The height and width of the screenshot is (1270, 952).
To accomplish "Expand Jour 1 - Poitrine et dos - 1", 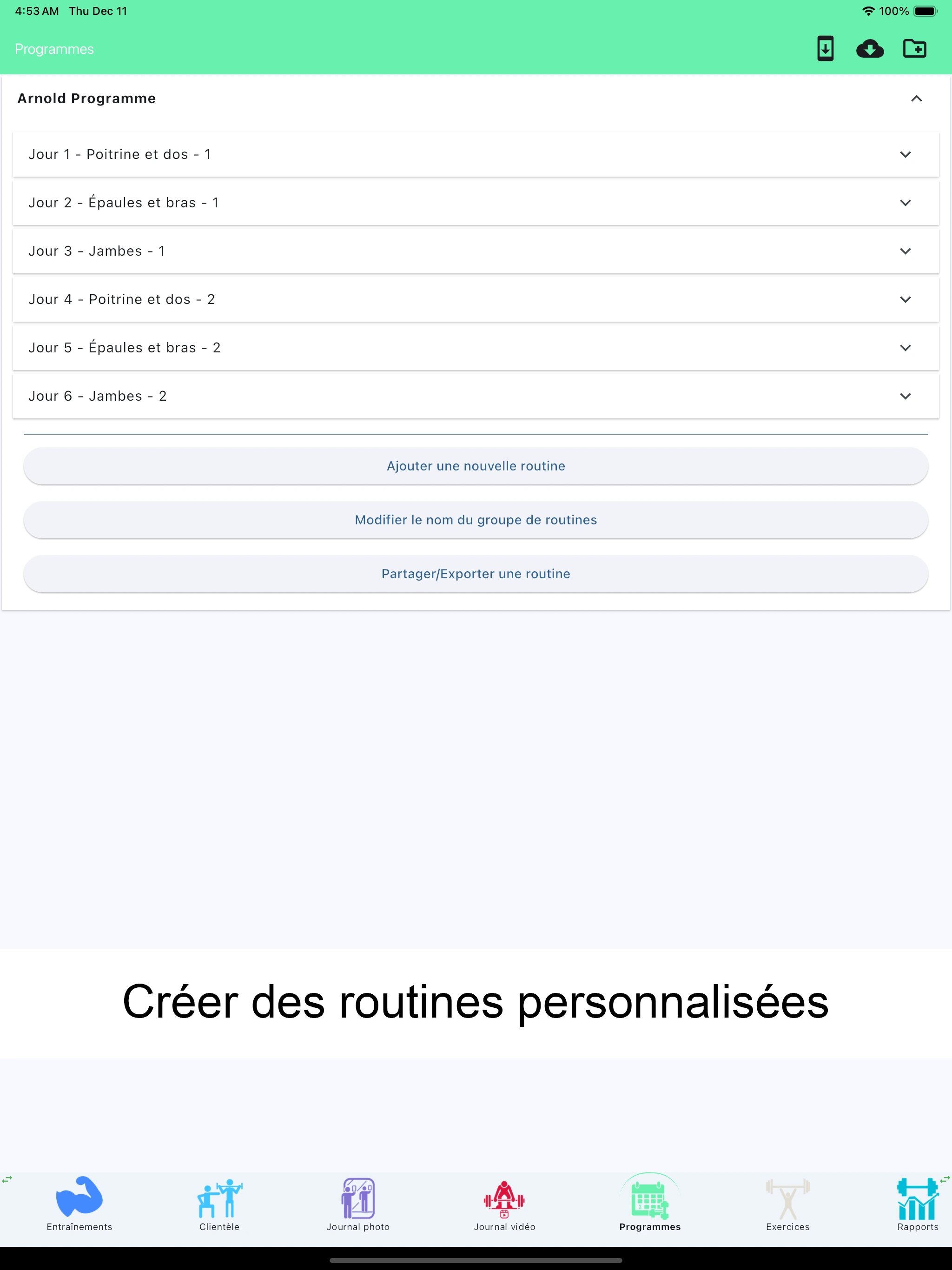I will (x=906, y=154).
